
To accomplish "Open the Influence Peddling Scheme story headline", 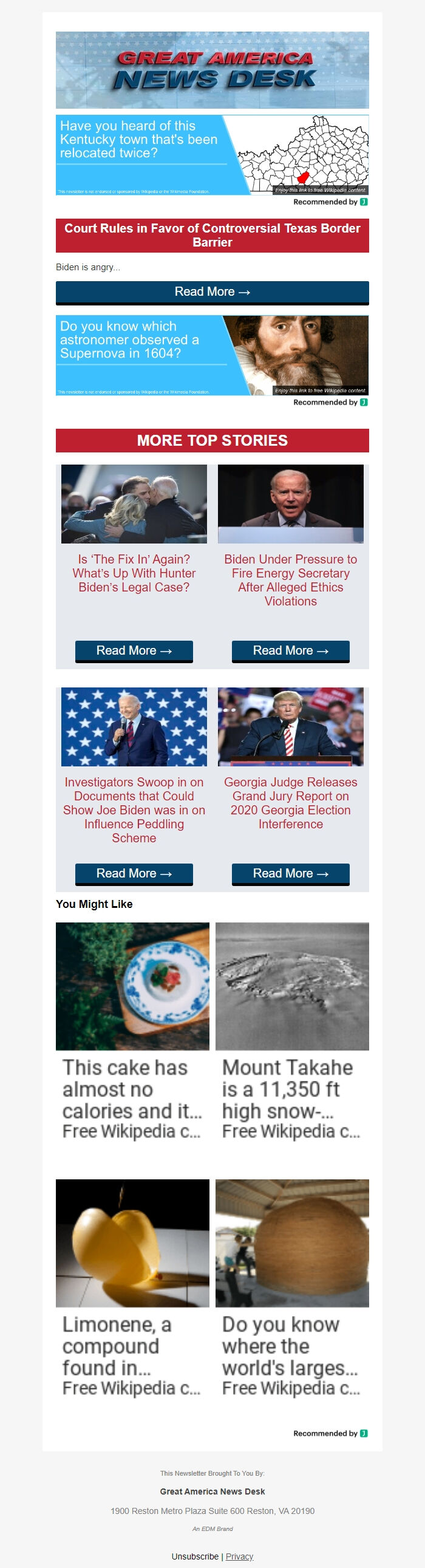I will 134,810.
